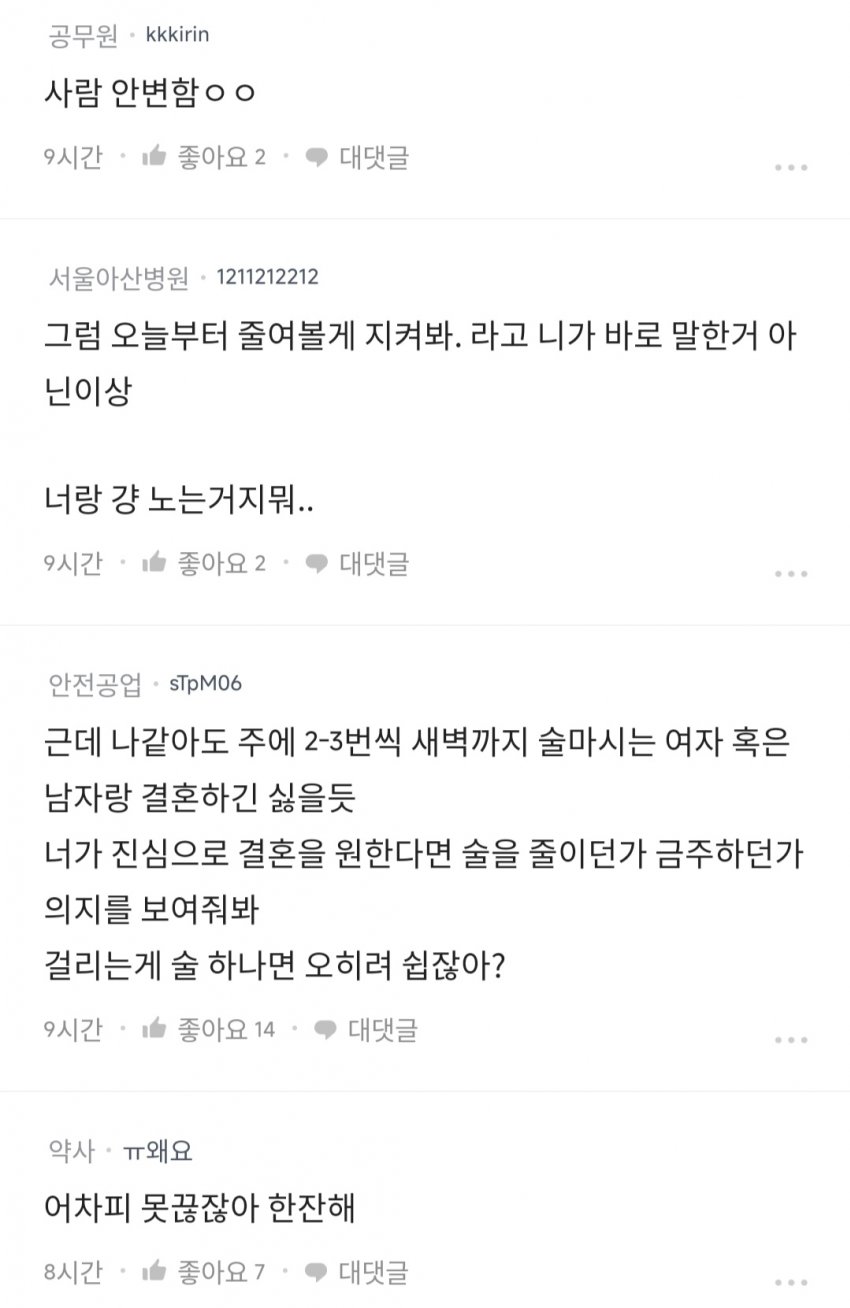The height and width of the screenshot is (1308, 850).
Task: Open more options on kkkirin's comment
Action: [x=791, y=168]
